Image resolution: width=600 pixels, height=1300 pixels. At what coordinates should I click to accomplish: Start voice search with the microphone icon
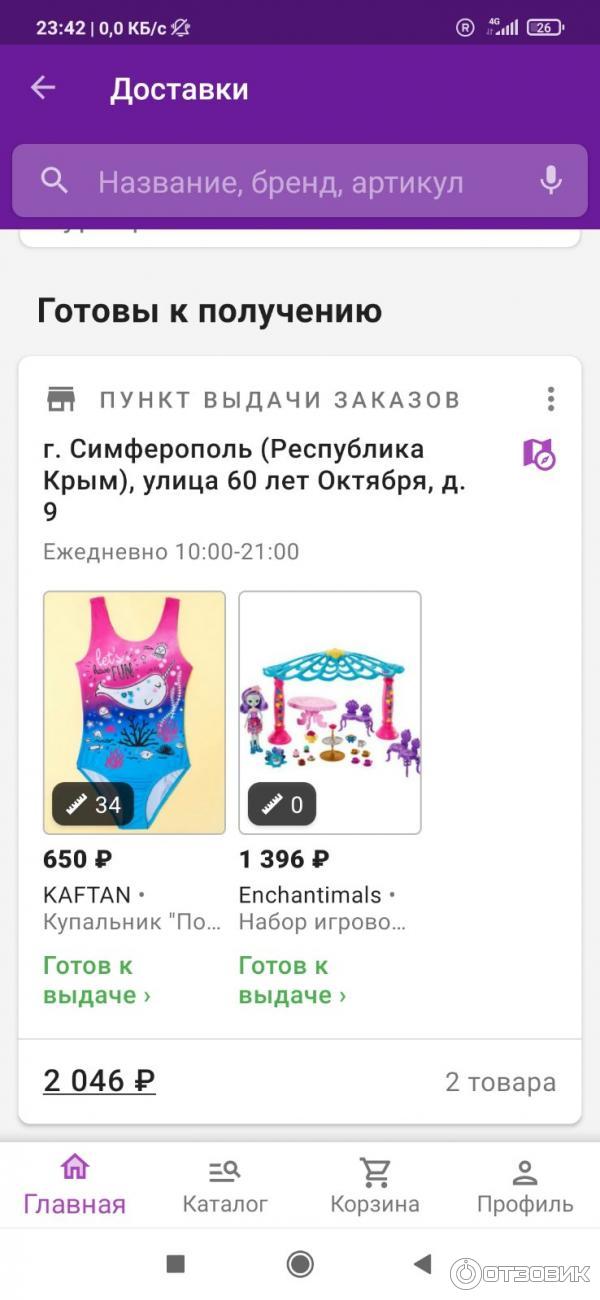pyautogui.click(x=550, y=181)
